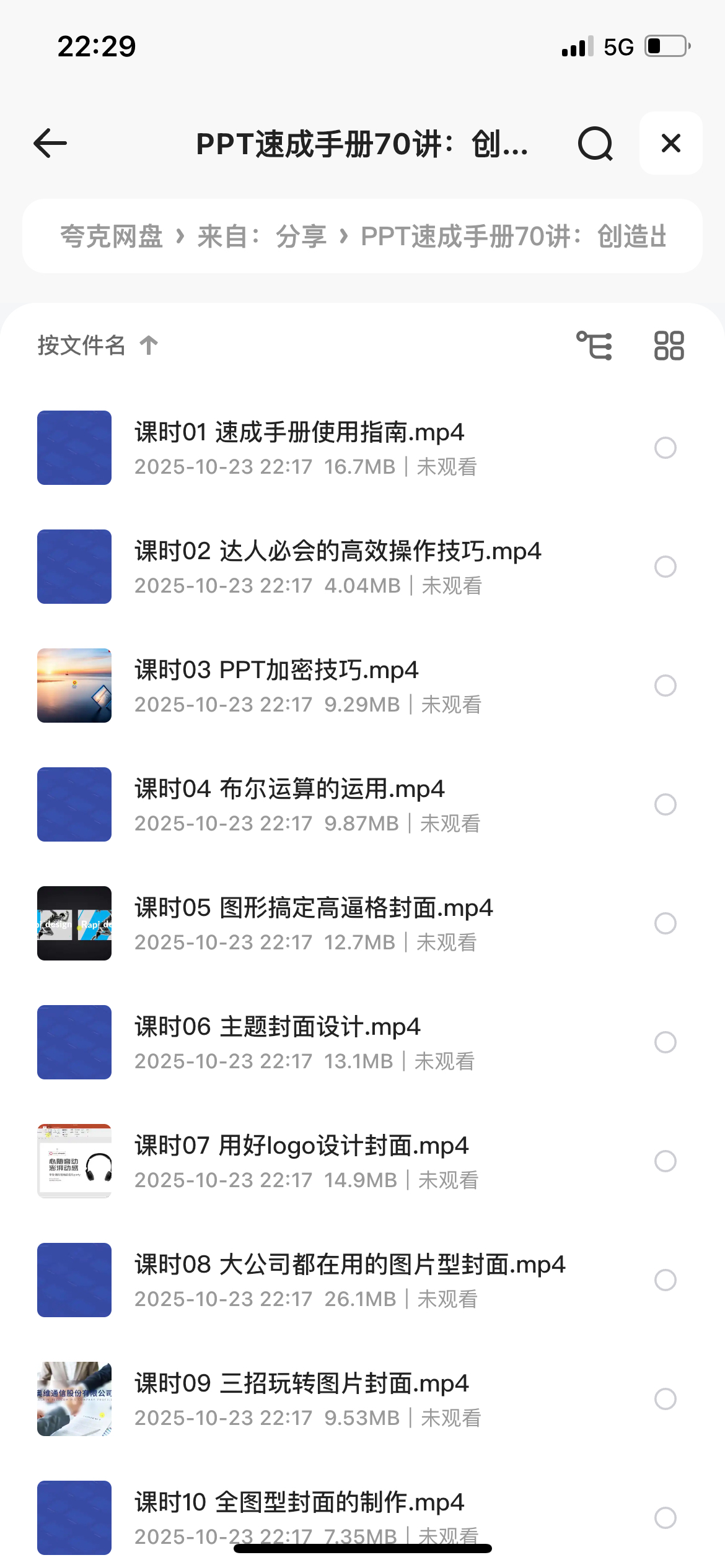The width and height of the screenshot is (725, 1568).
Task: Open search in this folder
Action: pos(595,143)
